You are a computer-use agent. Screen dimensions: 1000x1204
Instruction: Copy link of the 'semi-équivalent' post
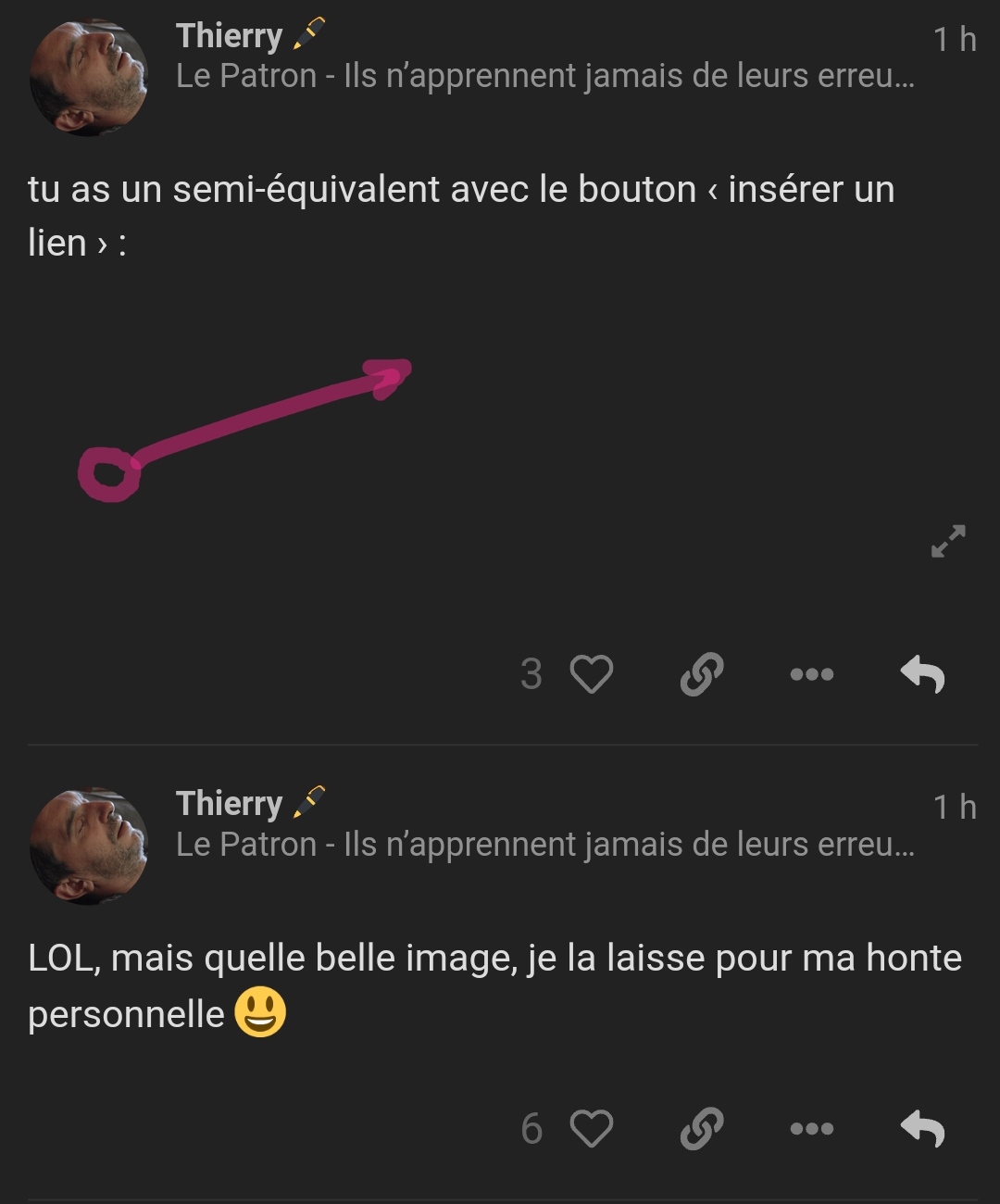[x=701, y=673]
